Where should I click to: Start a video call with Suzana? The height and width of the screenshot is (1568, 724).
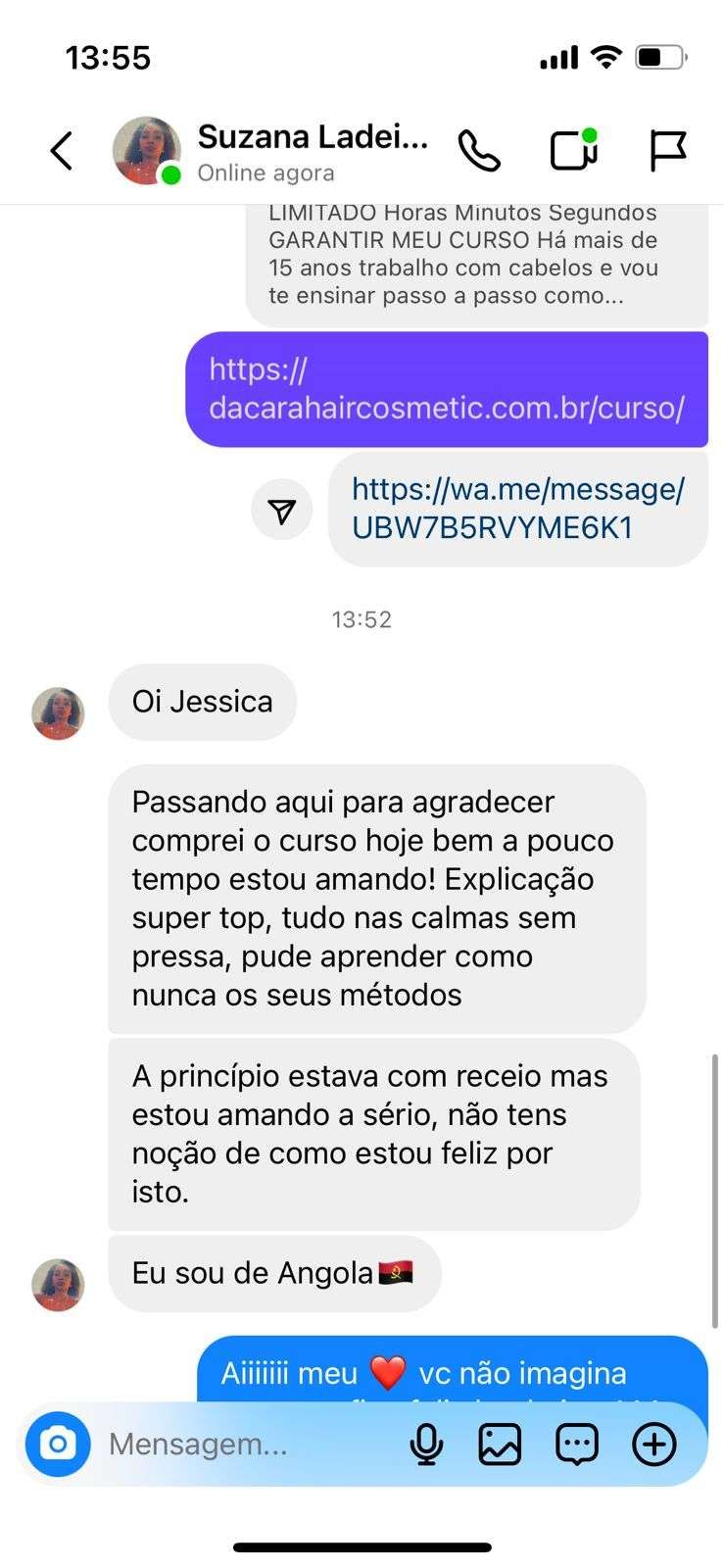point(573,150)
